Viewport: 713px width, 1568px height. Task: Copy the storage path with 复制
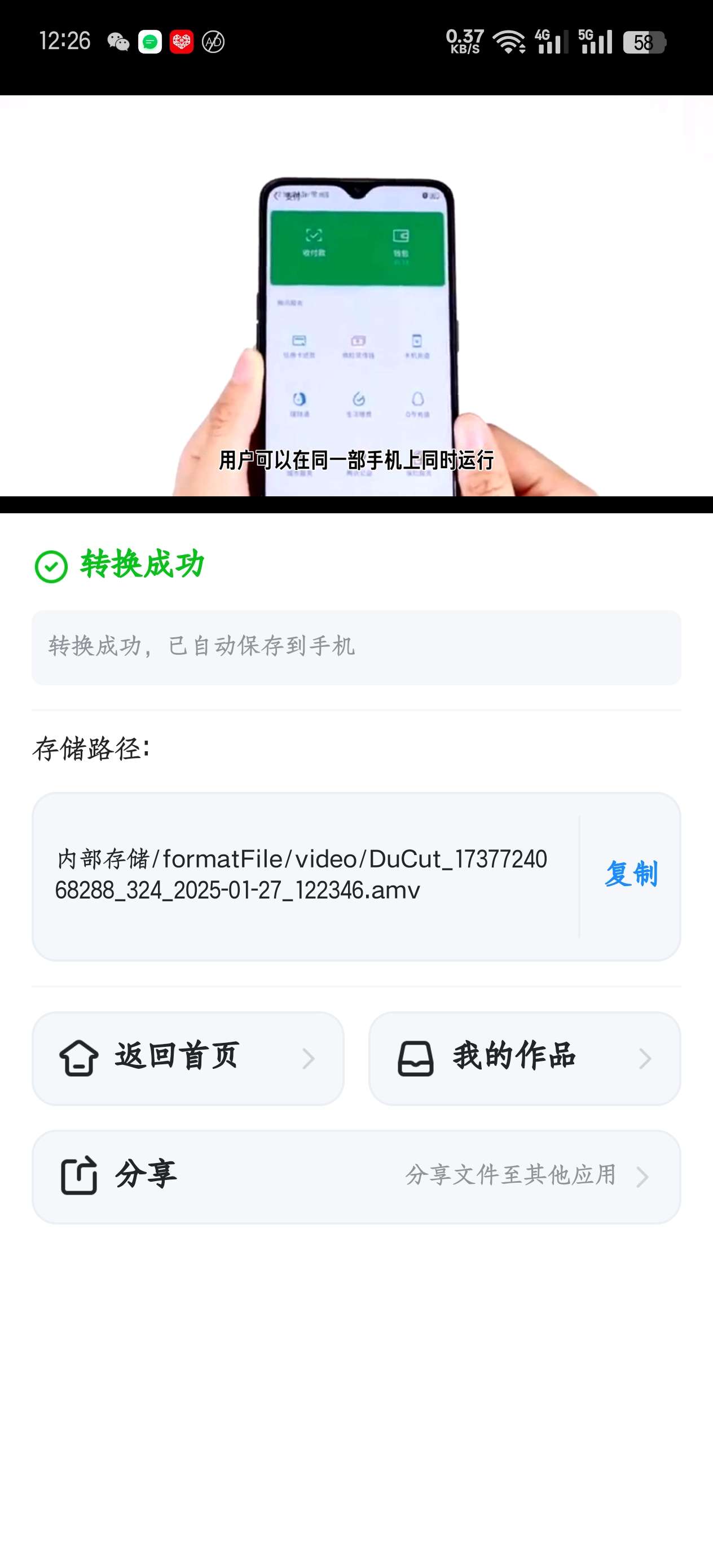pos(631,875)
